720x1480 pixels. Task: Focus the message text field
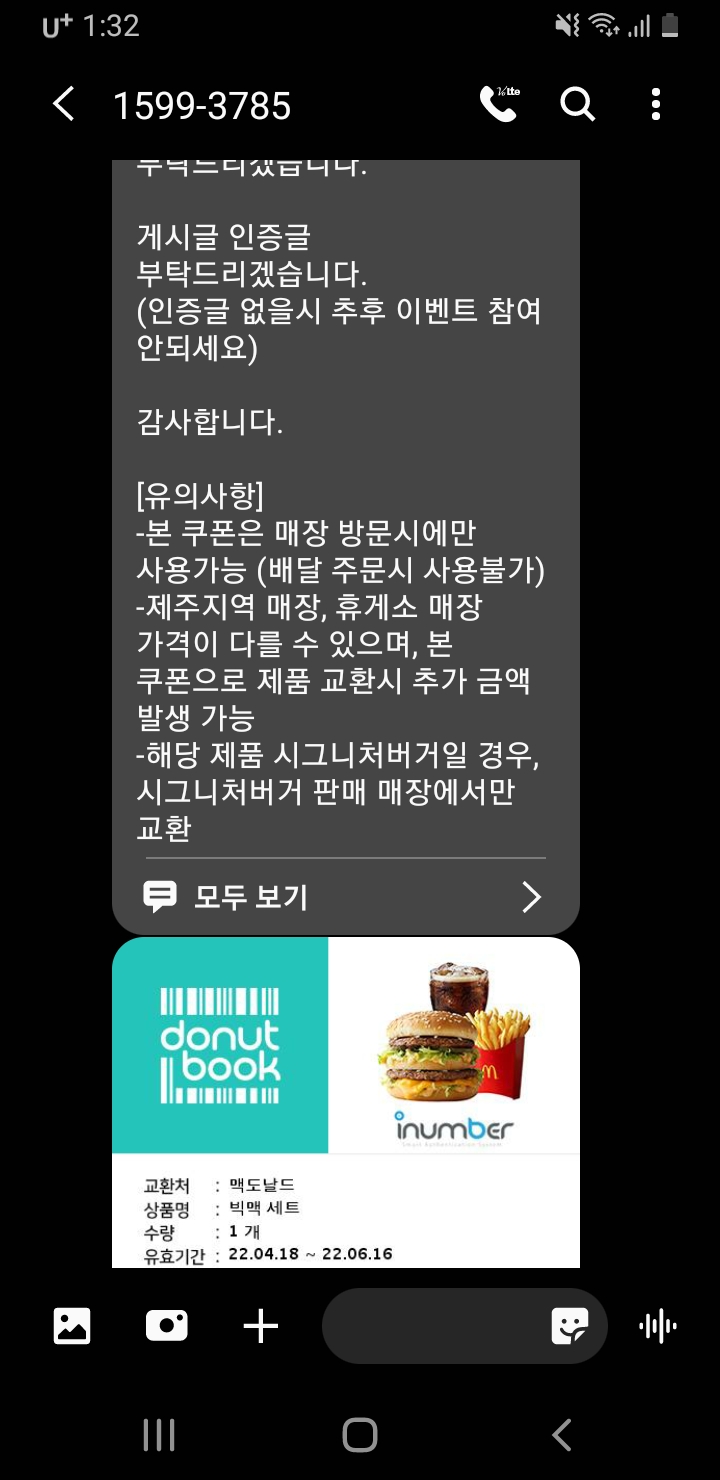(x=430, y=1326)
